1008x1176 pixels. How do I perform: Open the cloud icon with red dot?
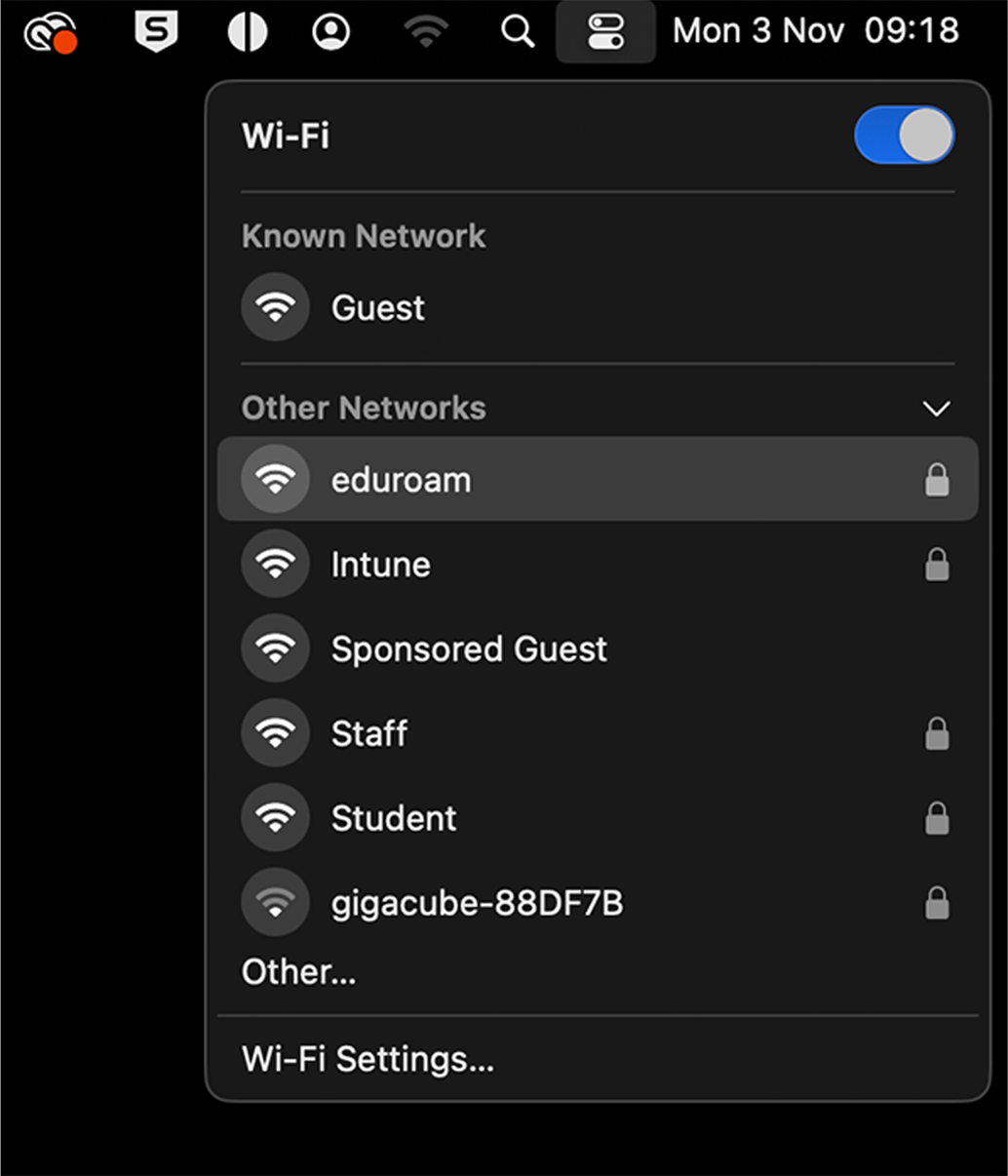tap(51, 34)
